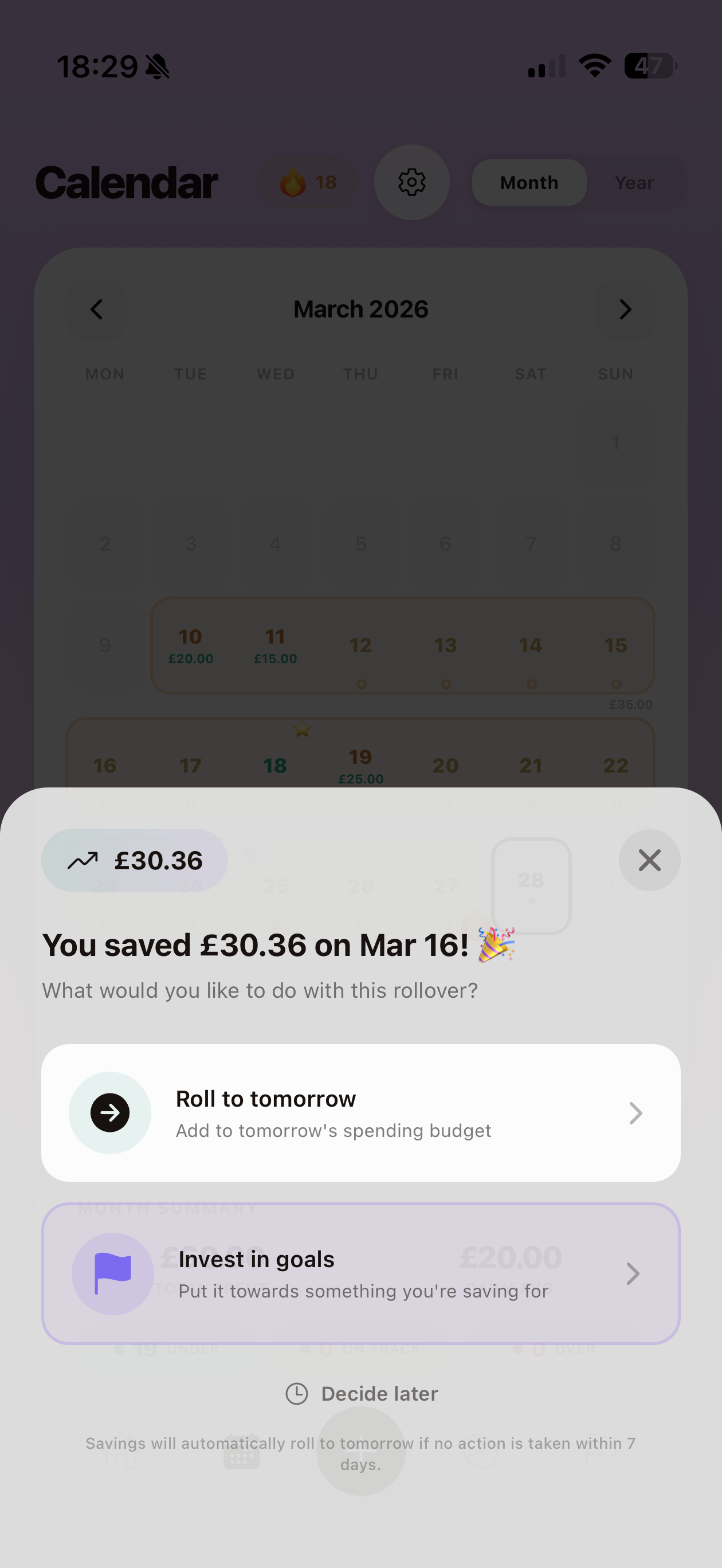Open settings with the gear icon

tap(412, 182)
